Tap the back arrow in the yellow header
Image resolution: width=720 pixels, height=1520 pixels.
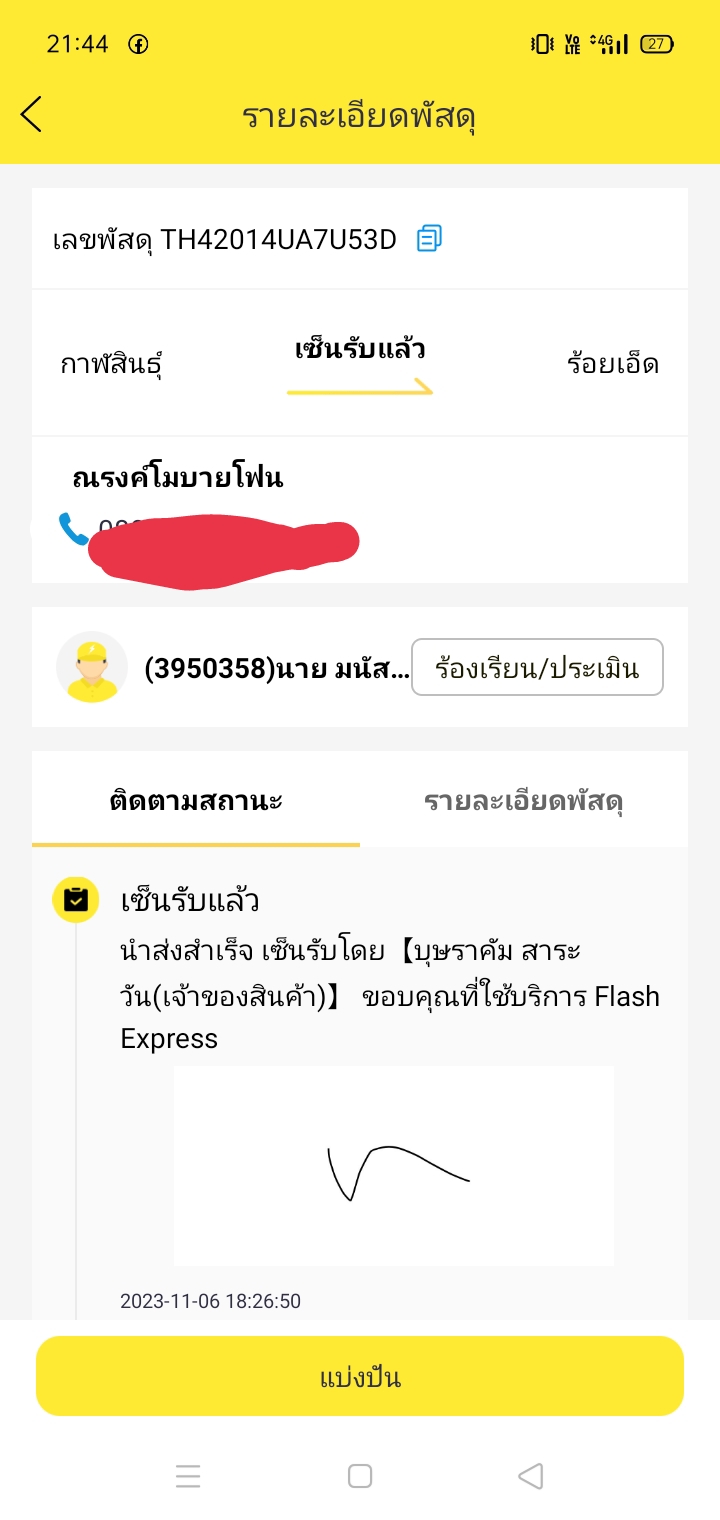[31, 114]
